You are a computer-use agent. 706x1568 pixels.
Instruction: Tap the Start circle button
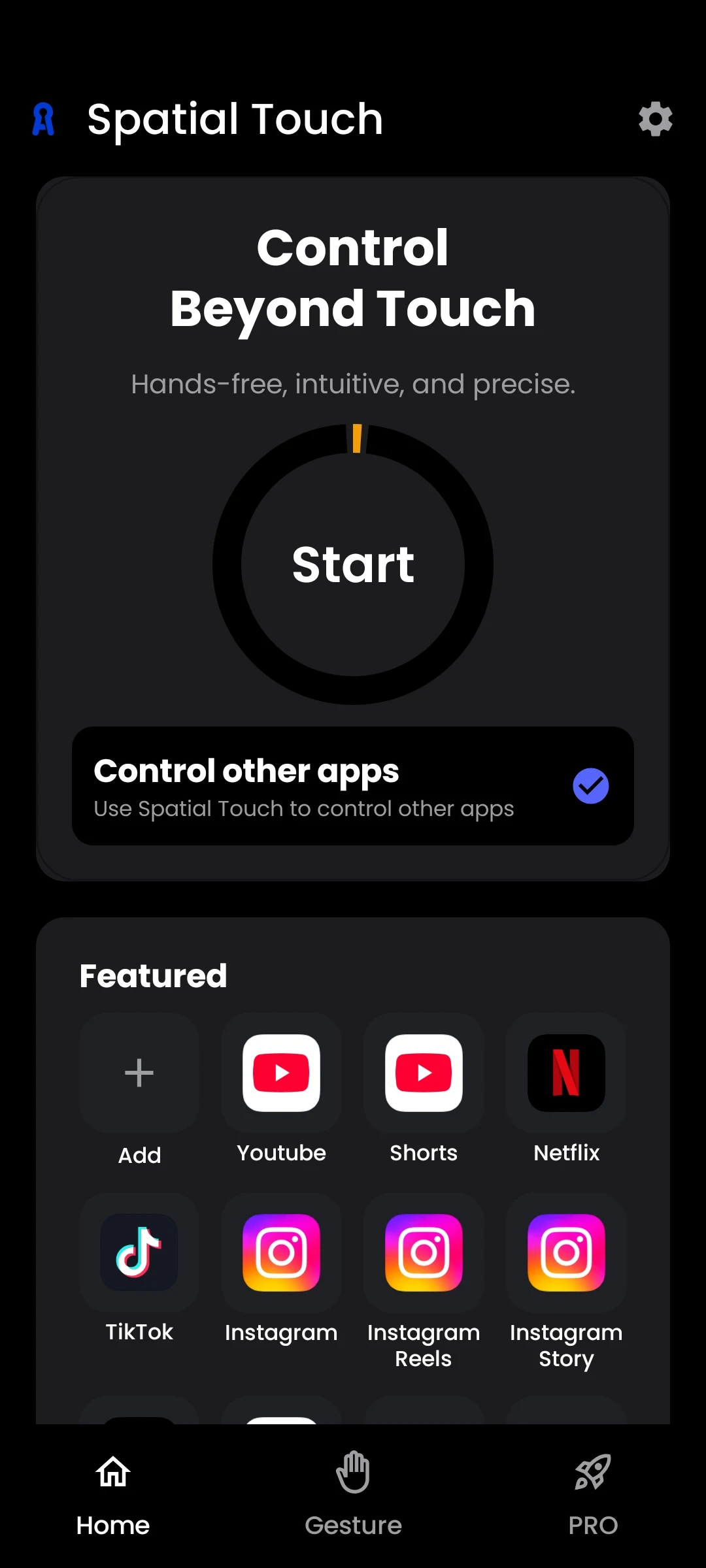coord(353,564)
